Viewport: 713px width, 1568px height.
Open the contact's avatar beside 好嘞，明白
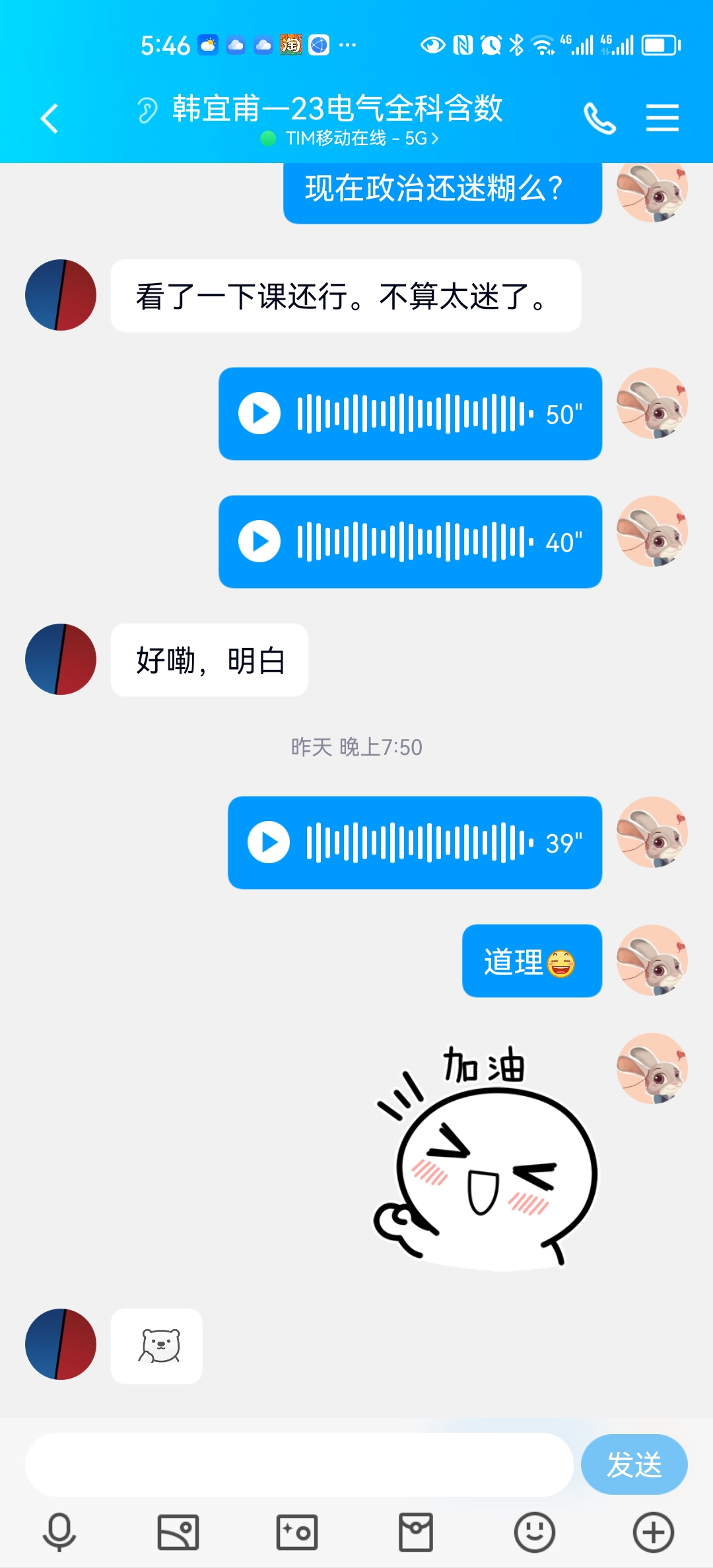click(61, 659)
